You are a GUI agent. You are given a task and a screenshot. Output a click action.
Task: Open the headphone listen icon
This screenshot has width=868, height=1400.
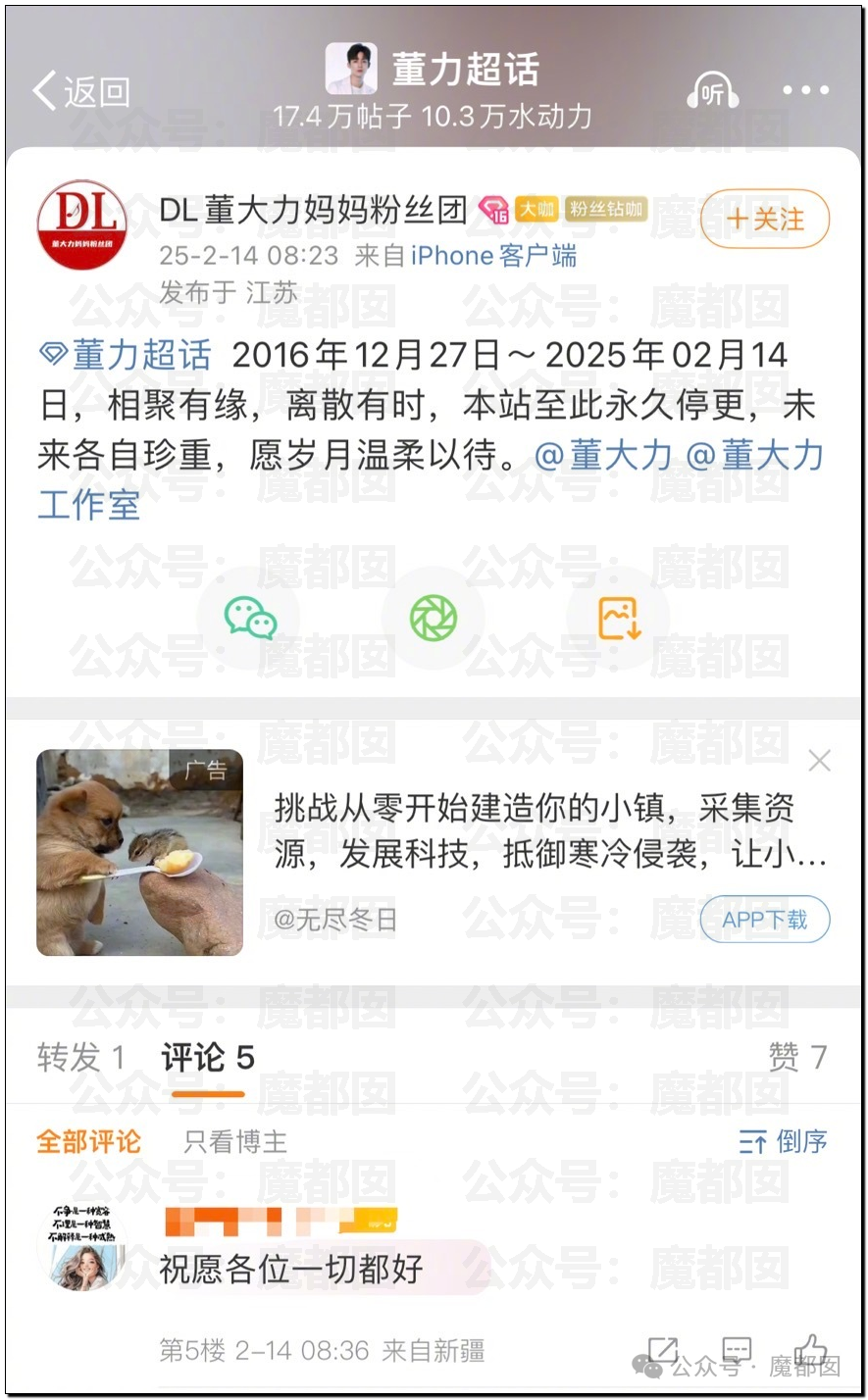click(x=713, y=91)
